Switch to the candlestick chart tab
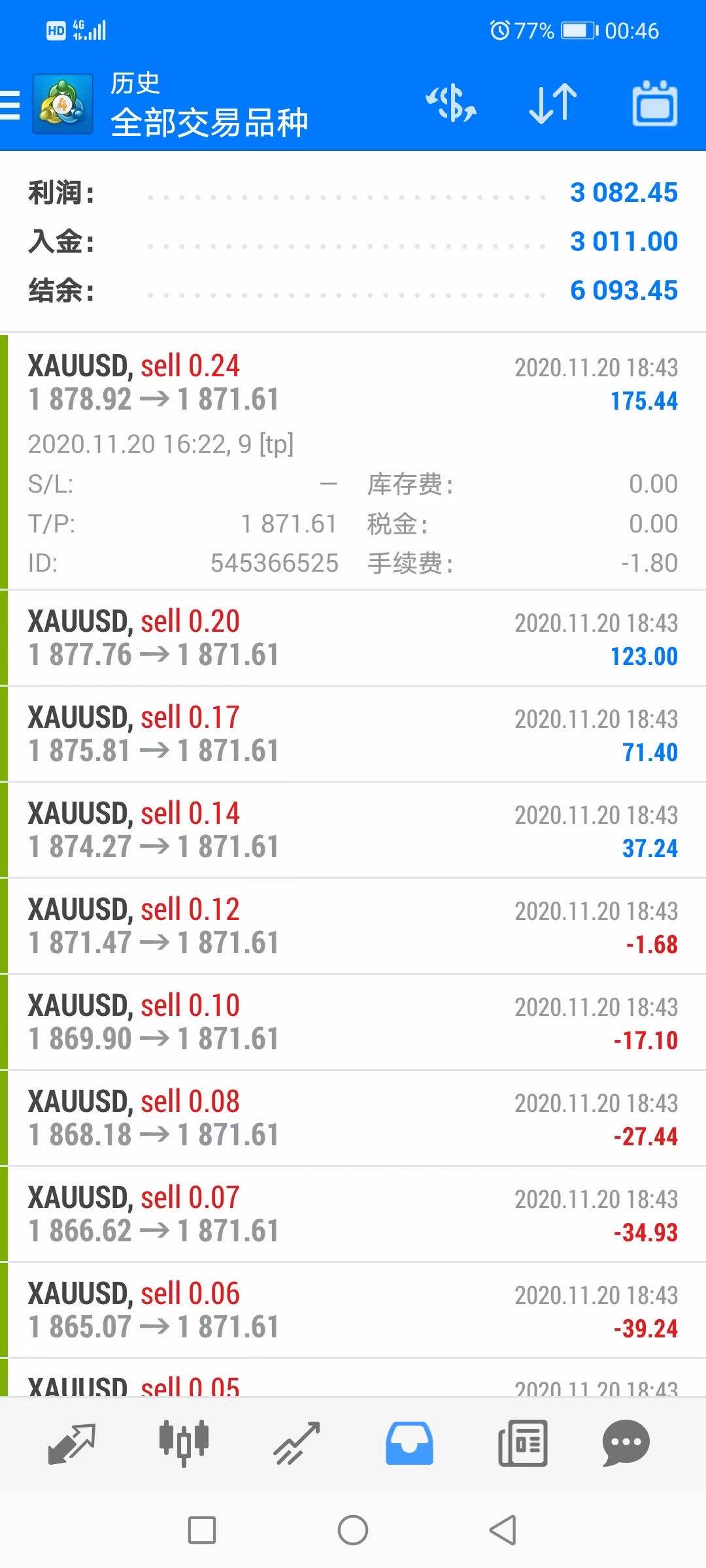Viewport: 706px width, 1568px height. point(184,1443)
